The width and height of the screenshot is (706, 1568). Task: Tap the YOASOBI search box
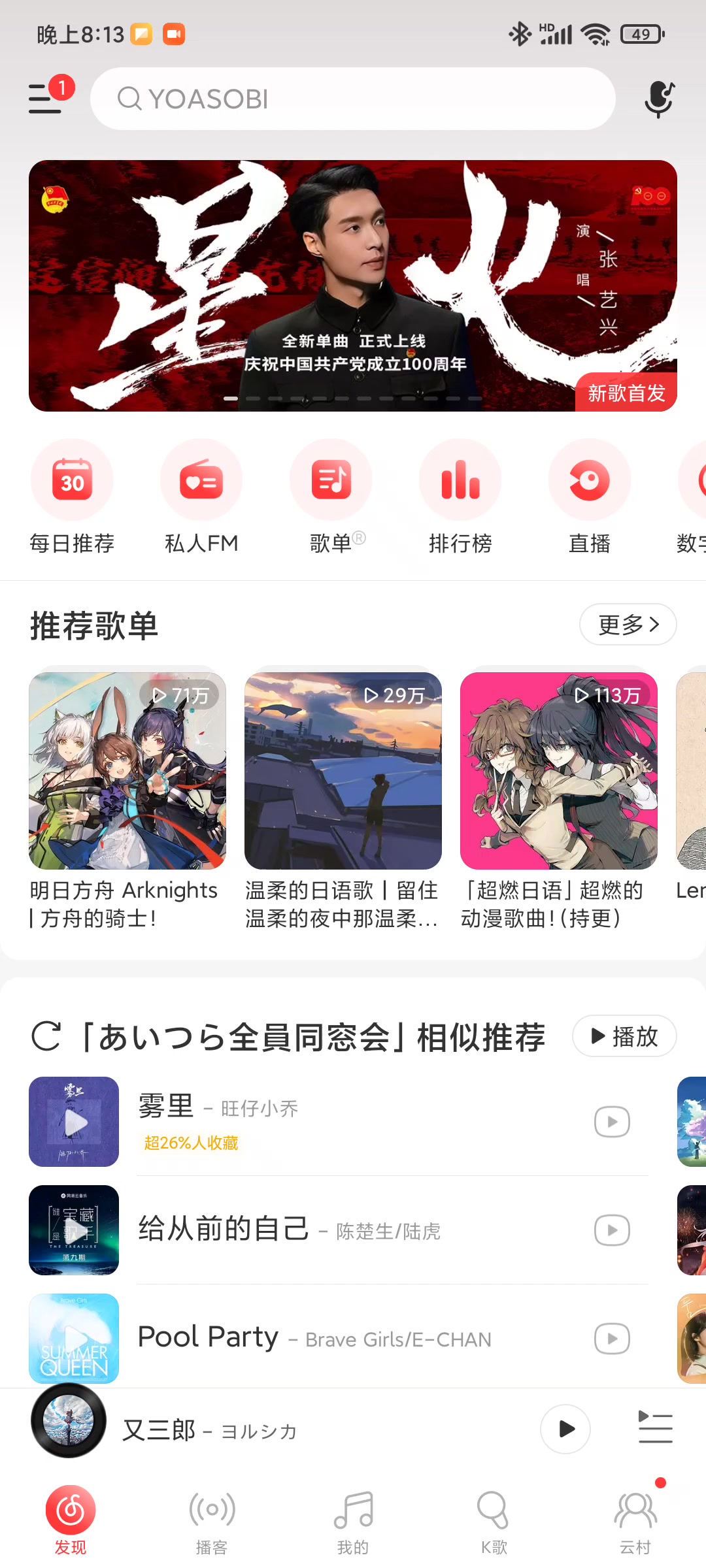coord(353,99)
